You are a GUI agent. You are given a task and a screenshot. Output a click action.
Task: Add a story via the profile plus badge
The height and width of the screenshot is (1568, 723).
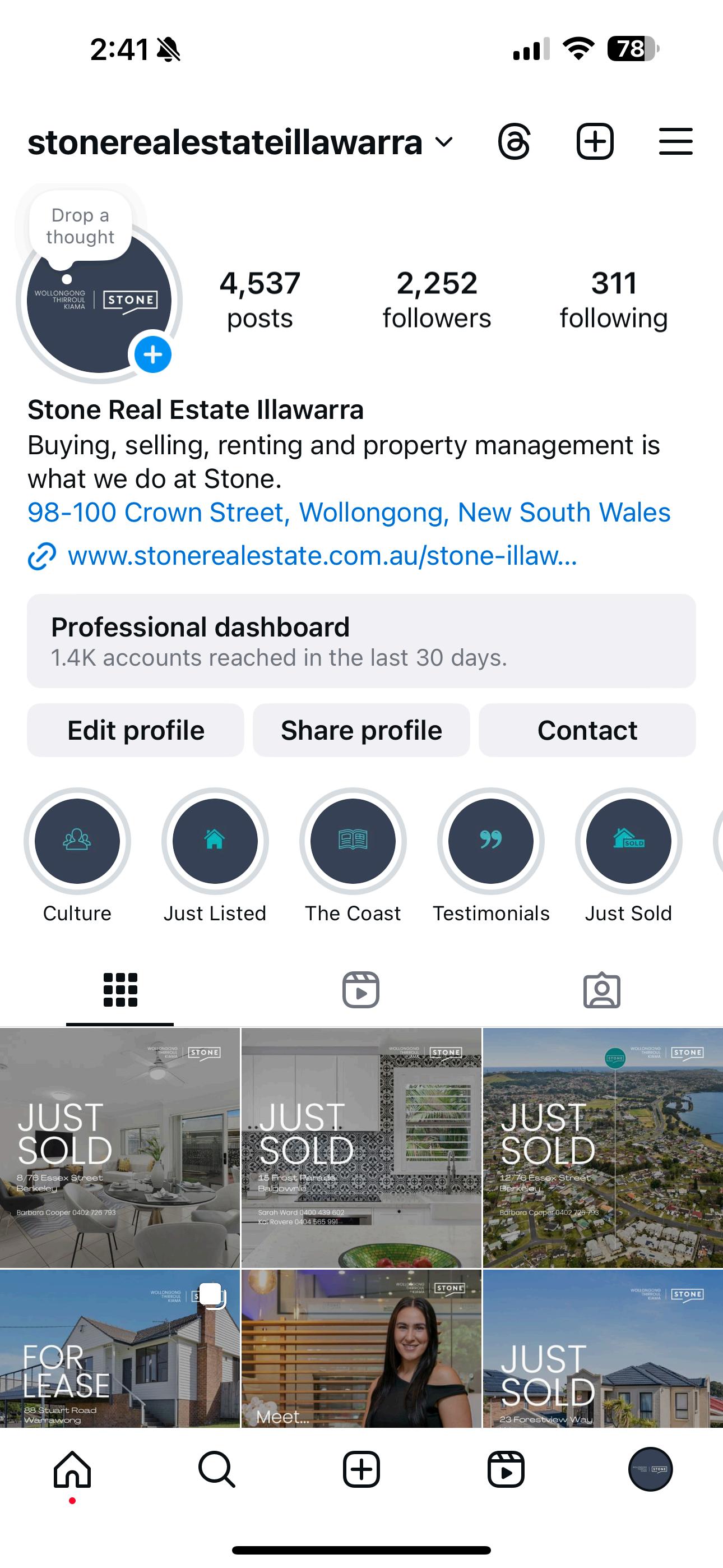(x=152, y=354)
